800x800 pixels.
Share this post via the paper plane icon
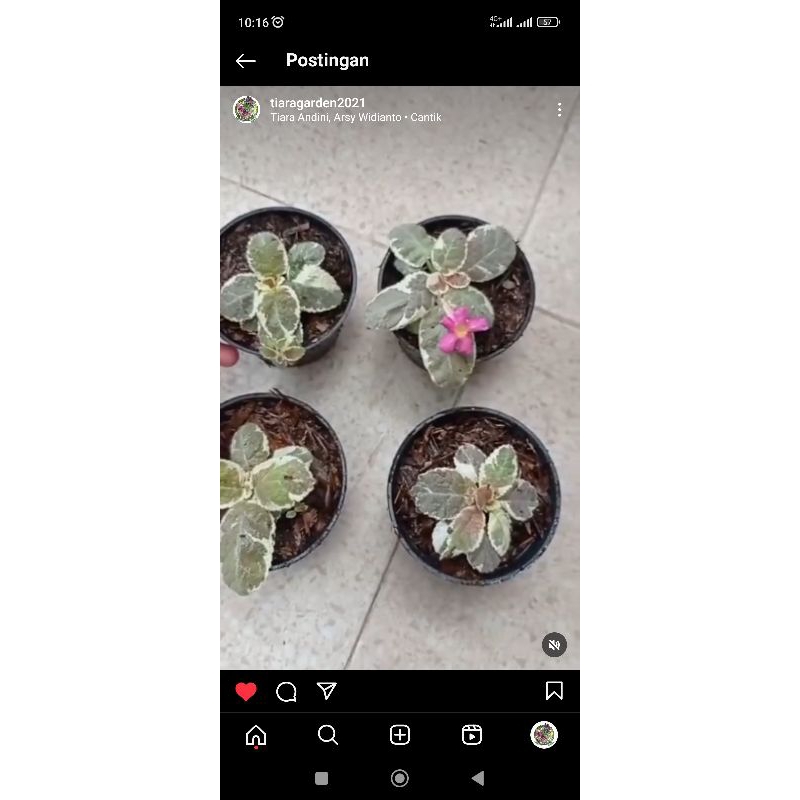click(x=326, y=691)
